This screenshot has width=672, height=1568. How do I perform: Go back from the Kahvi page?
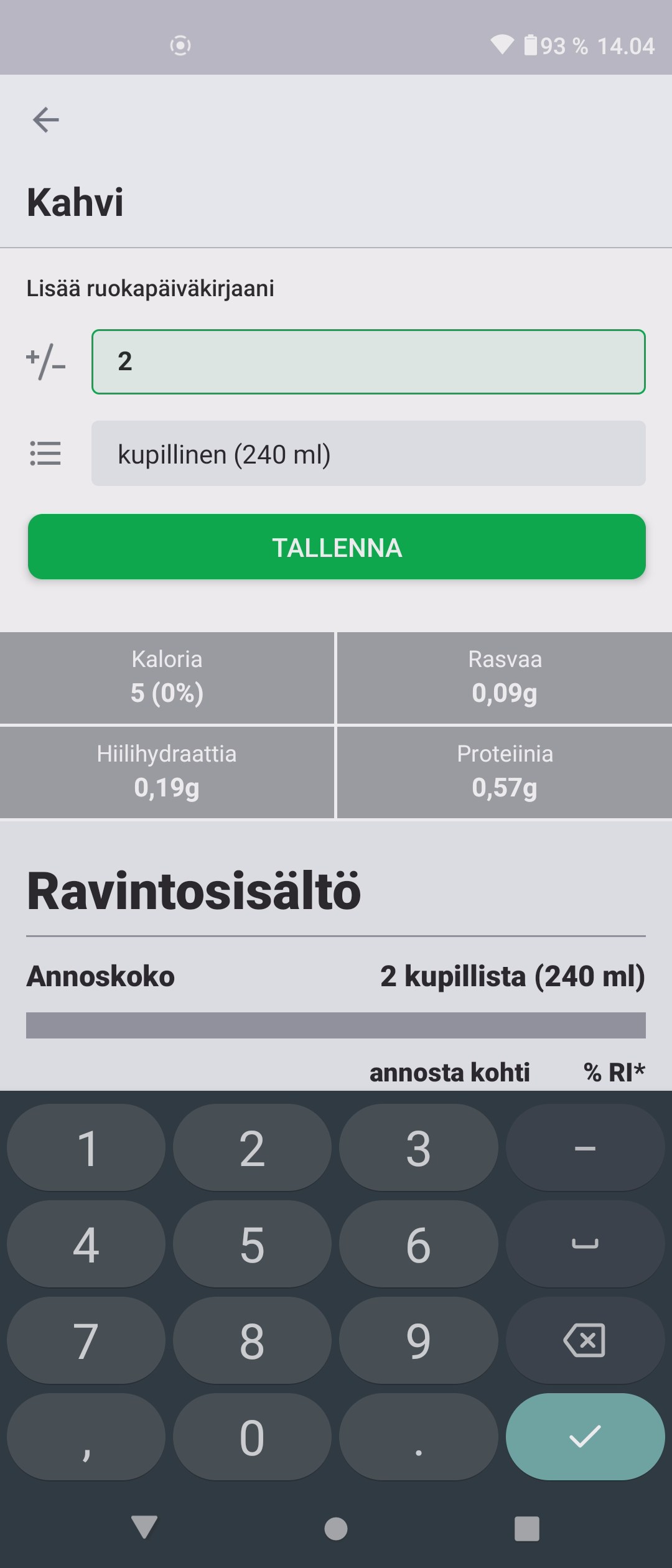point(46,119)
